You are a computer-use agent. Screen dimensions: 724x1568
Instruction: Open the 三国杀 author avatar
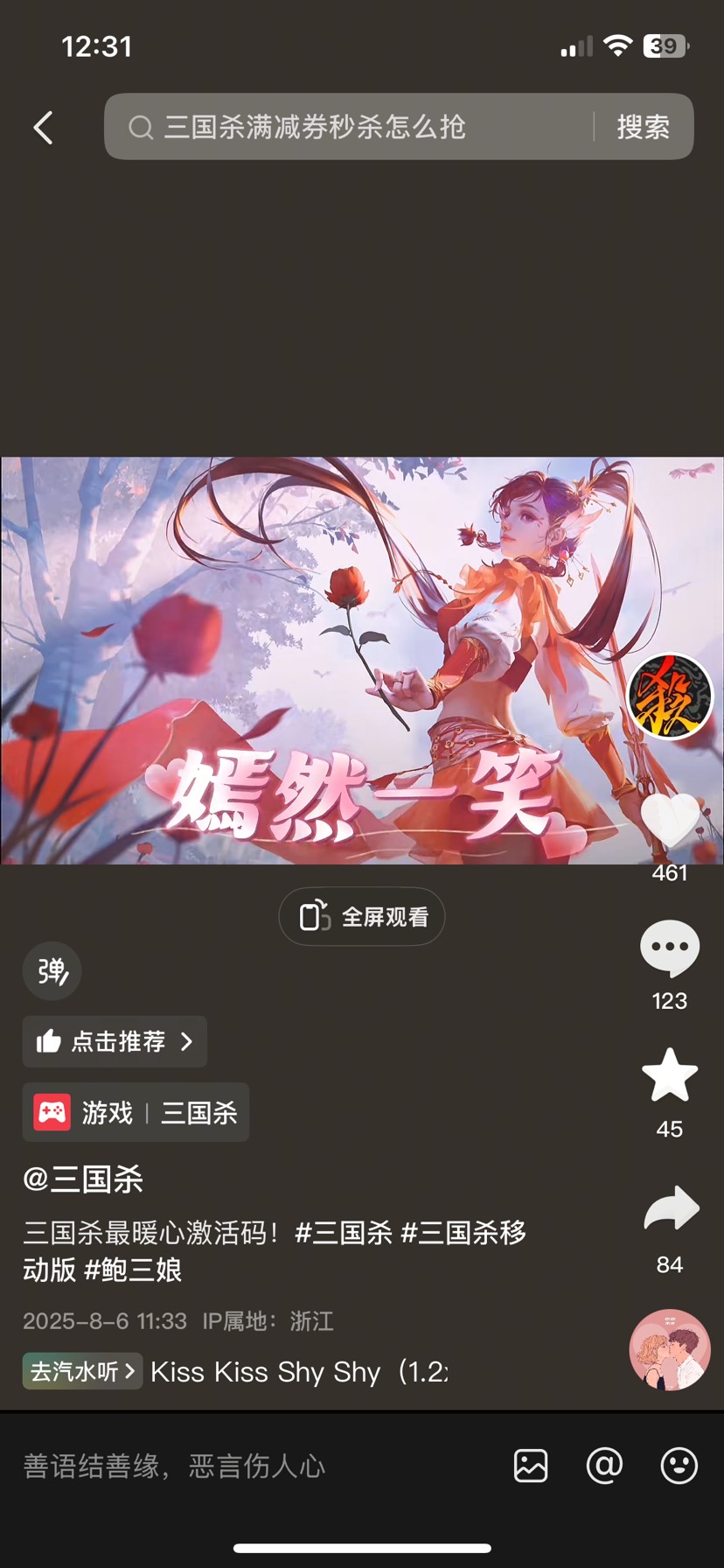(671, 696)
